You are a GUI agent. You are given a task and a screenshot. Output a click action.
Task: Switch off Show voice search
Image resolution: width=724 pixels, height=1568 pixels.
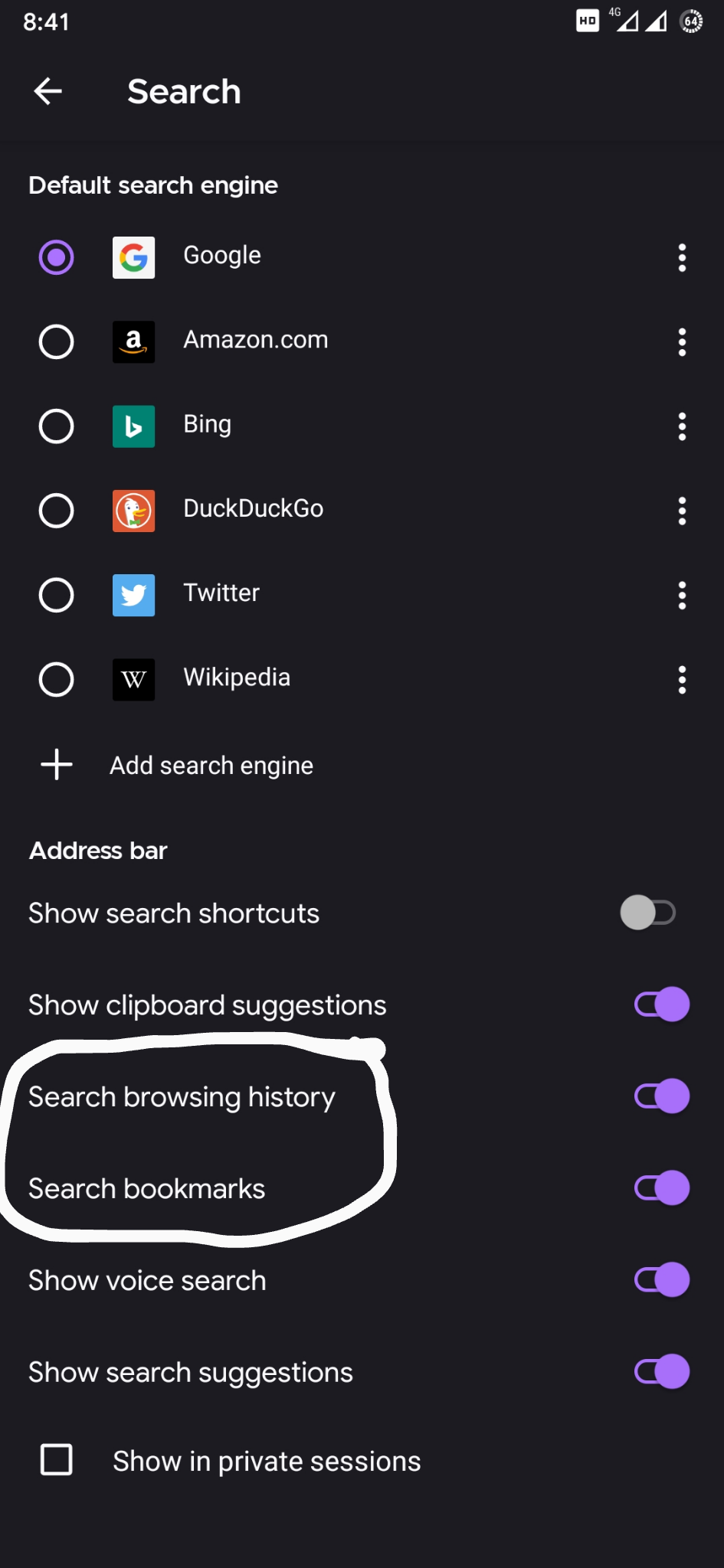(x=662, y=1280)
